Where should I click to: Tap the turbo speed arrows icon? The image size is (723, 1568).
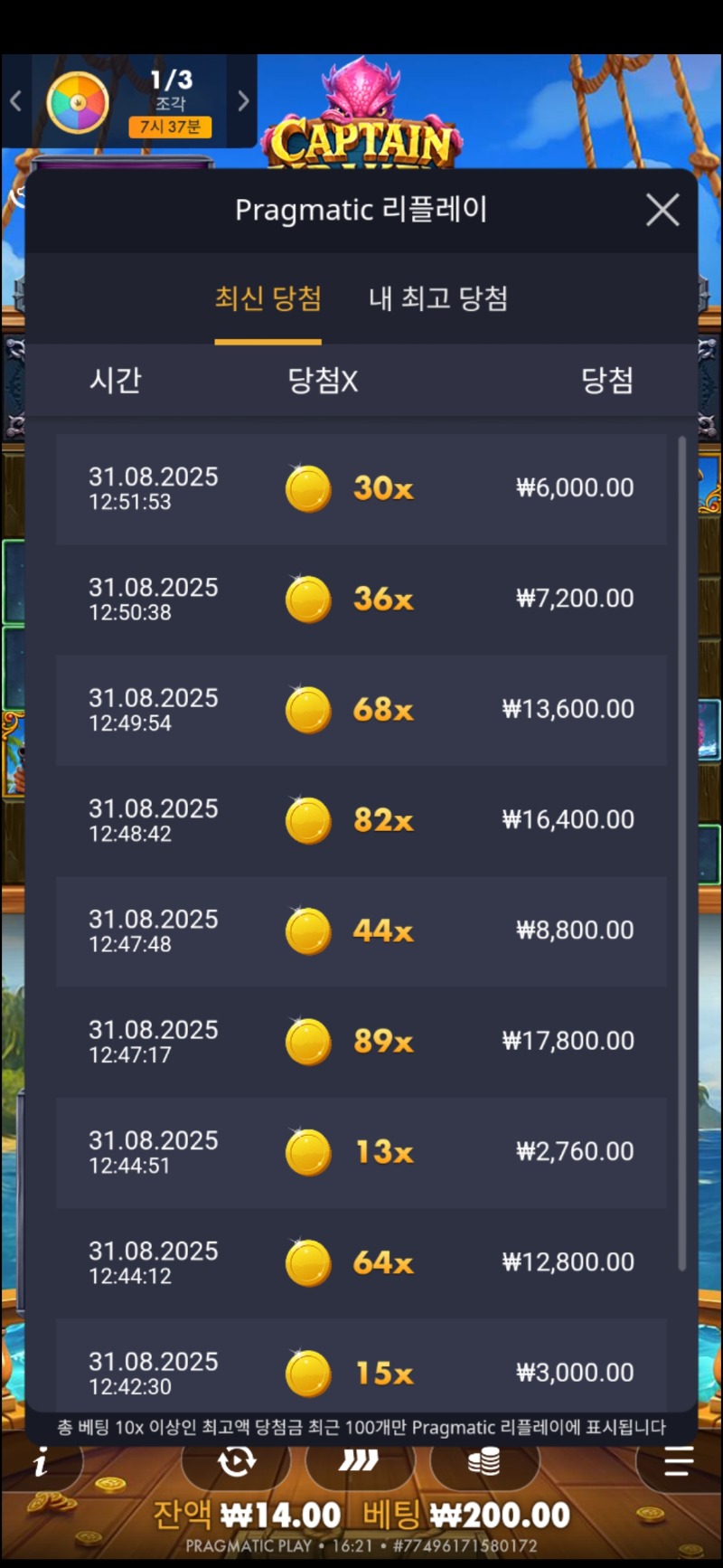[x=359, y=1461]
